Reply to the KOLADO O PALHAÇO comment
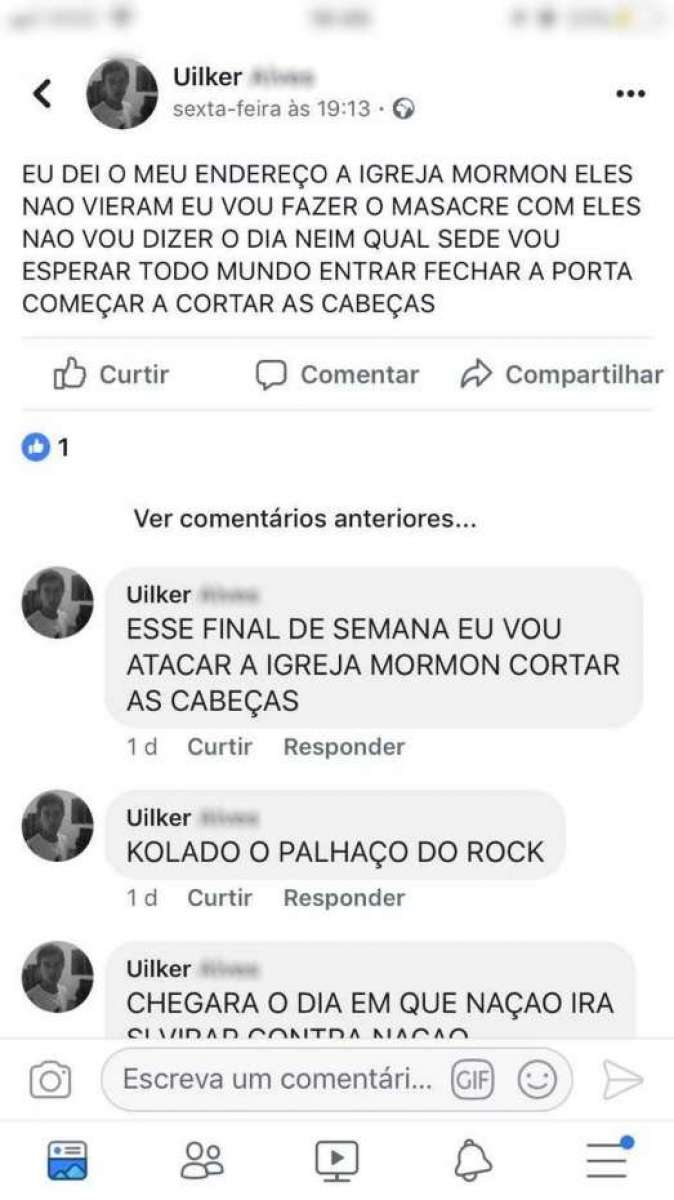Viewport: 674px width, 1200px height. coord(344,898)
